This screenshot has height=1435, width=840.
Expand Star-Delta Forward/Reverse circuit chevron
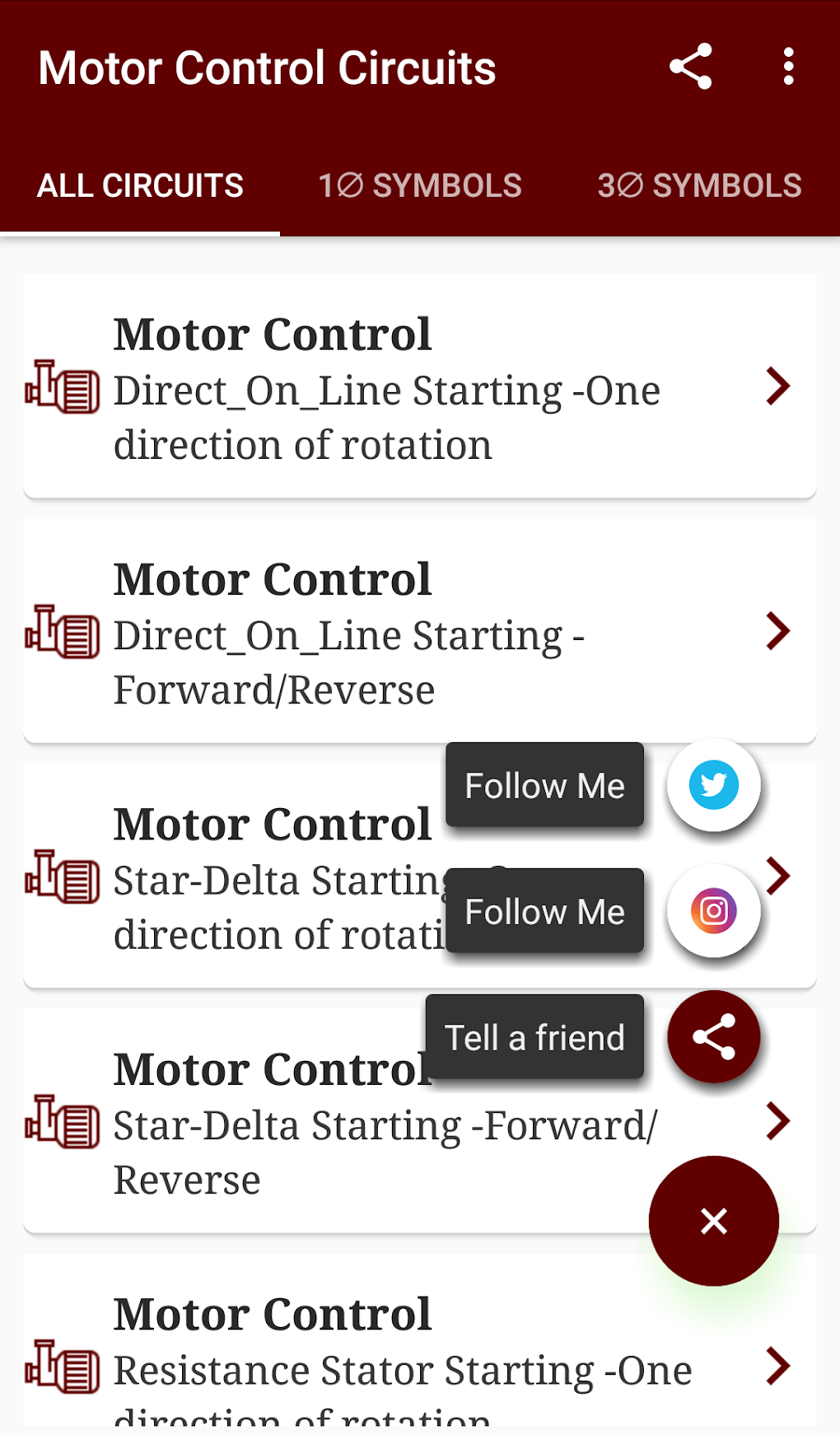pyautogui.click(x=778, y=1120)
